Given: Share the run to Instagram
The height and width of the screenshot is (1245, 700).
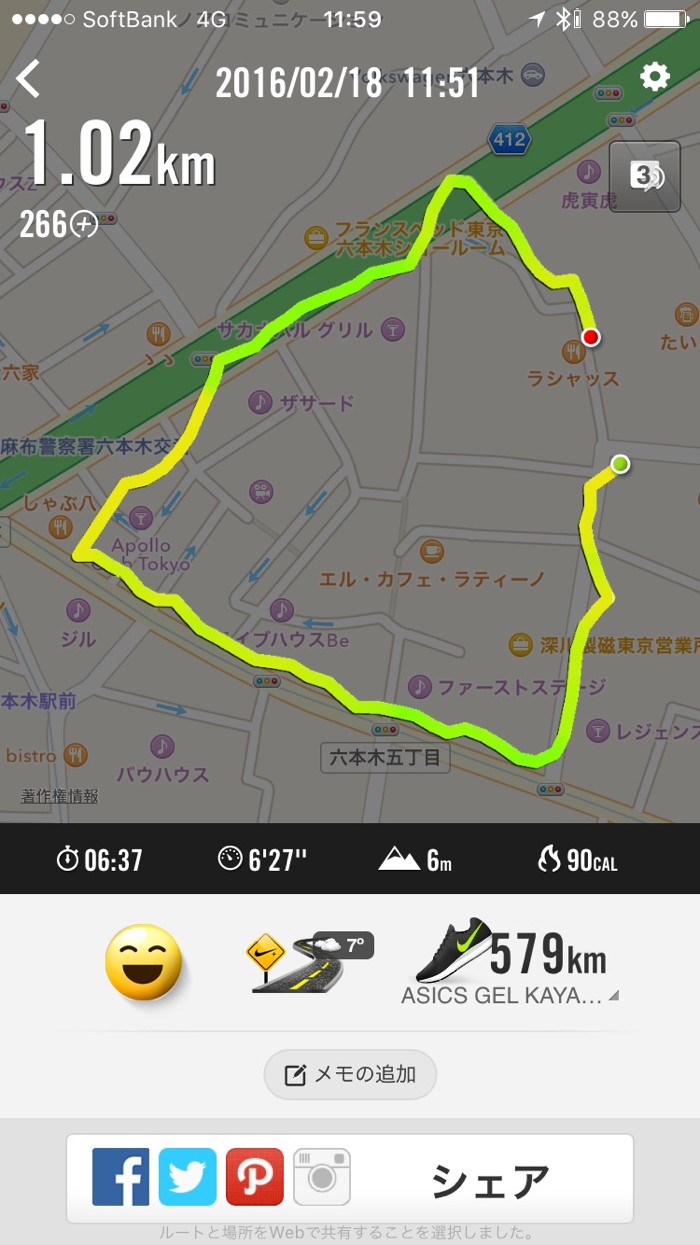Looking at the screenshot, I should [x=321, y=1177].
